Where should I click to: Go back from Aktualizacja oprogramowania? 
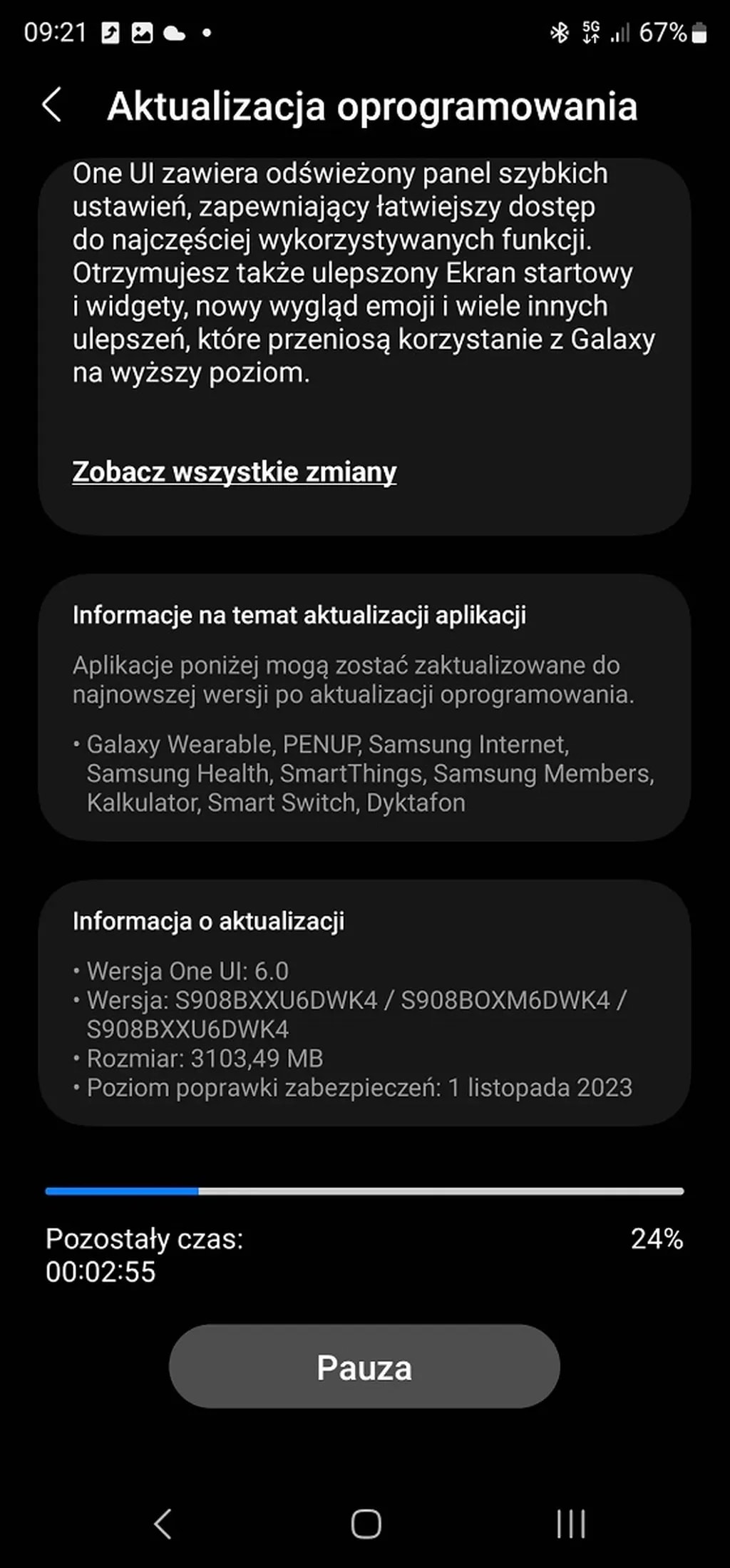[52, 106]
